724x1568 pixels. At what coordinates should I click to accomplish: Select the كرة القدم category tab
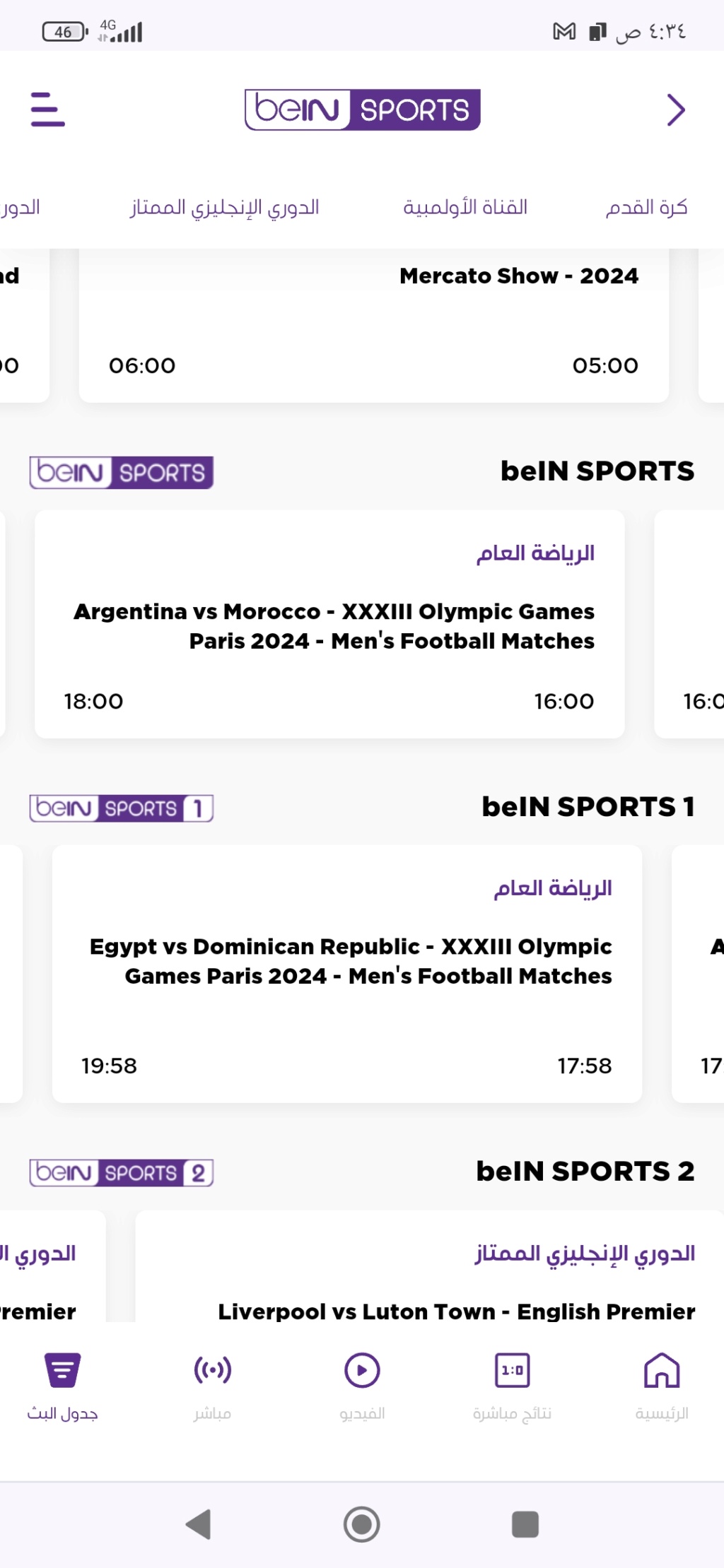pyautogui.click(x=646, y=207)
